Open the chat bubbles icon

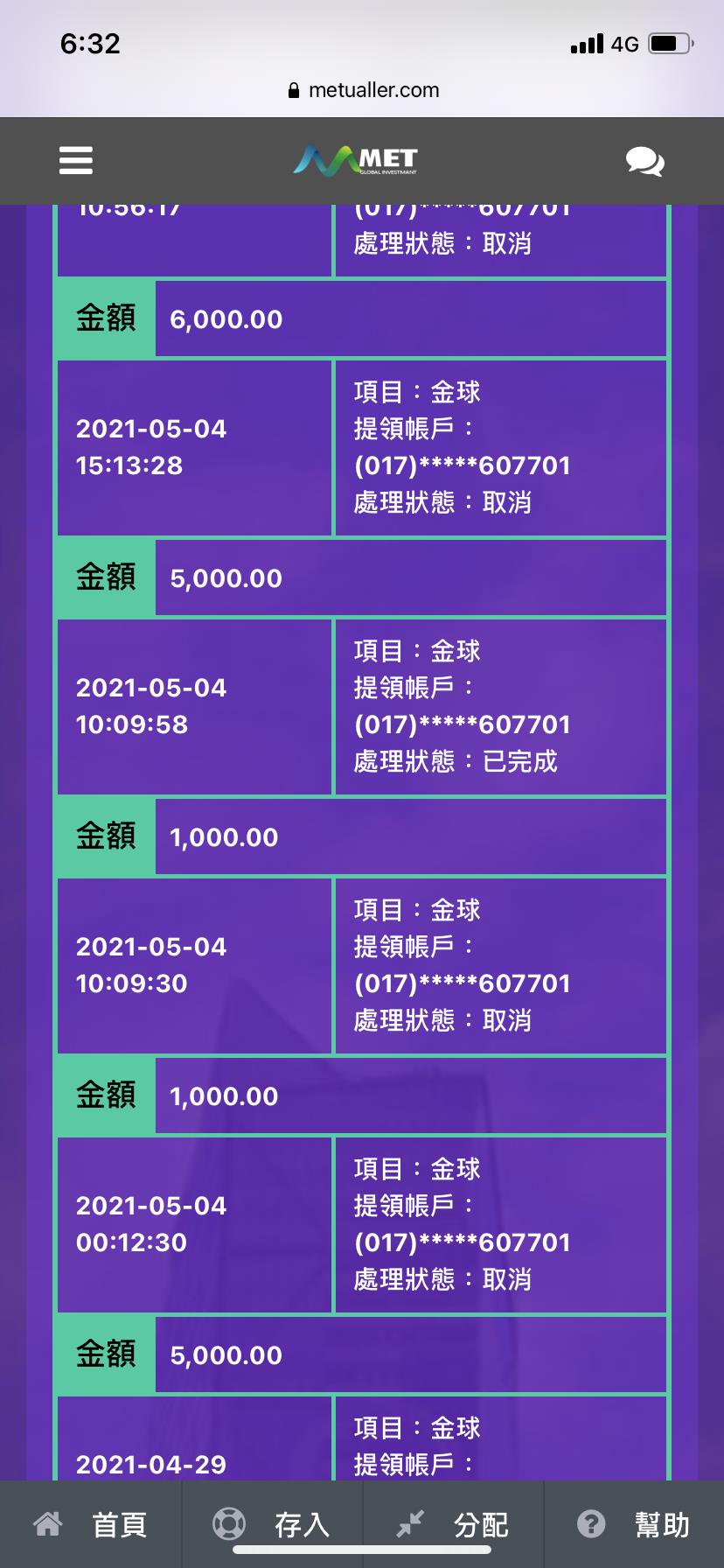pyautogui.click(x=644, y=161)
